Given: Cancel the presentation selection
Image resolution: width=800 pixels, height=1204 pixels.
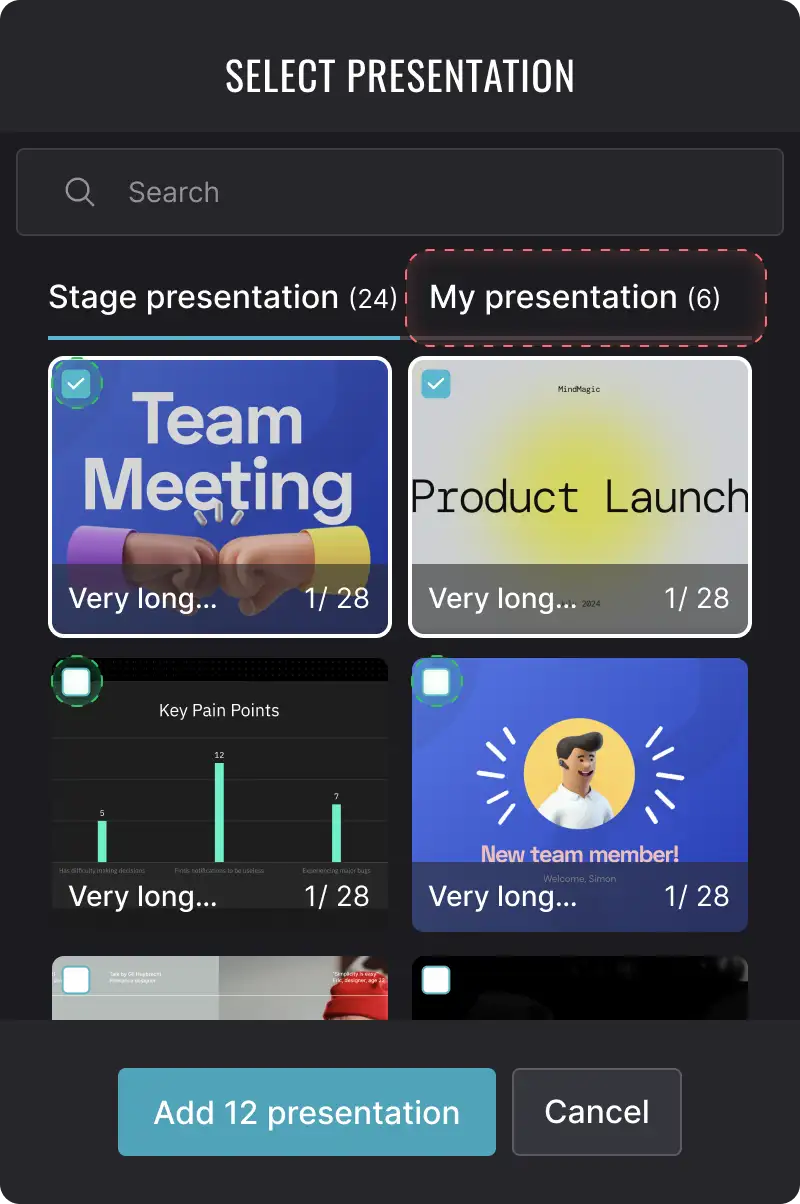Looking at the screenshot, I should [597, 1112].
